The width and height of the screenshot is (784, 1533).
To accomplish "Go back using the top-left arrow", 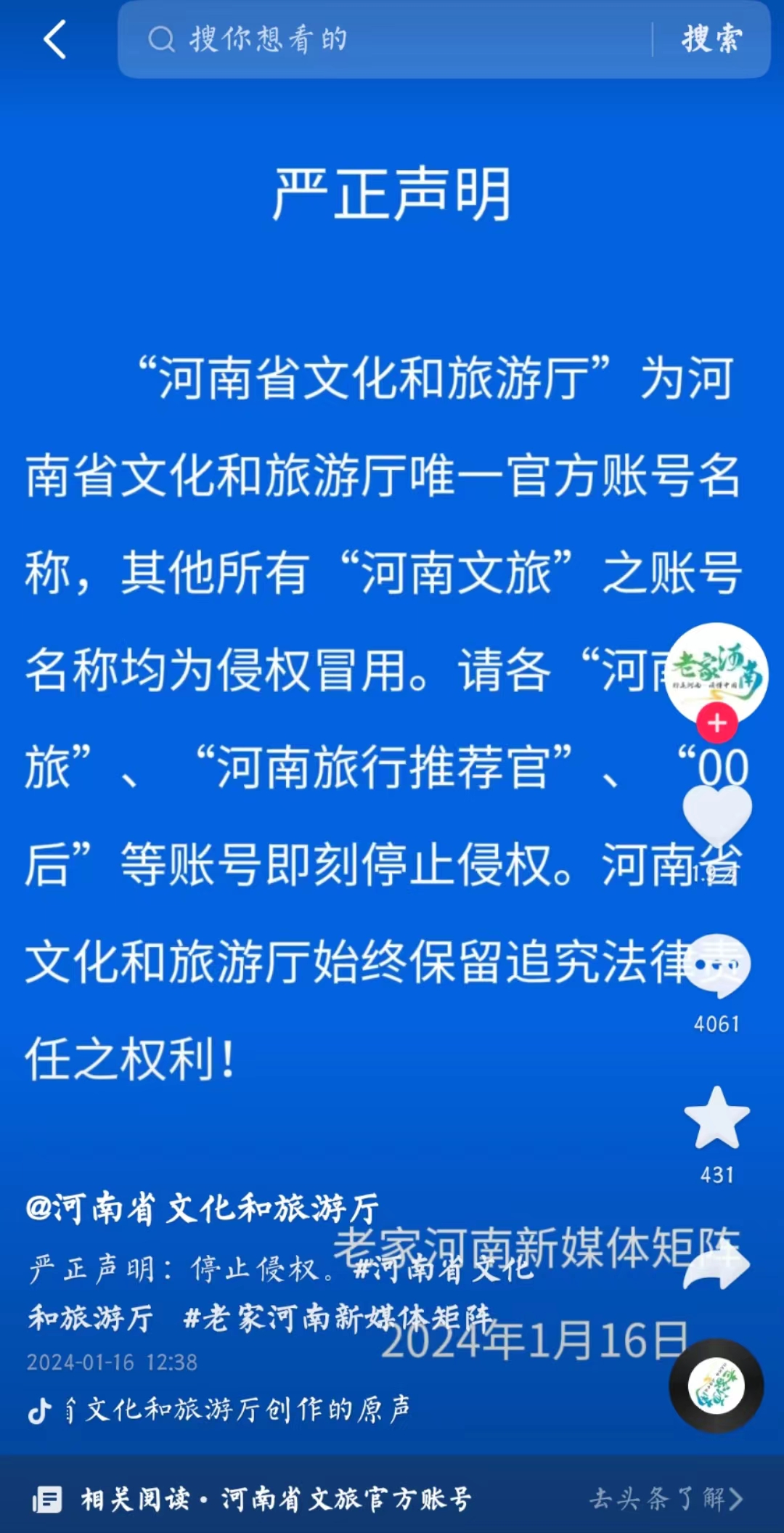I will coord(55,39).
